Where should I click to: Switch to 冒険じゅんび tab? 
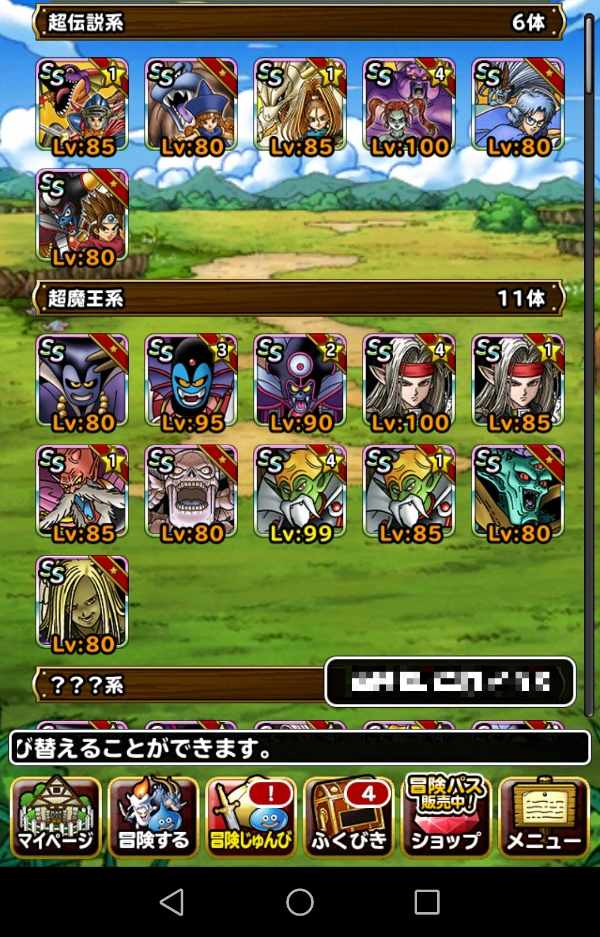tap(250, 817)
